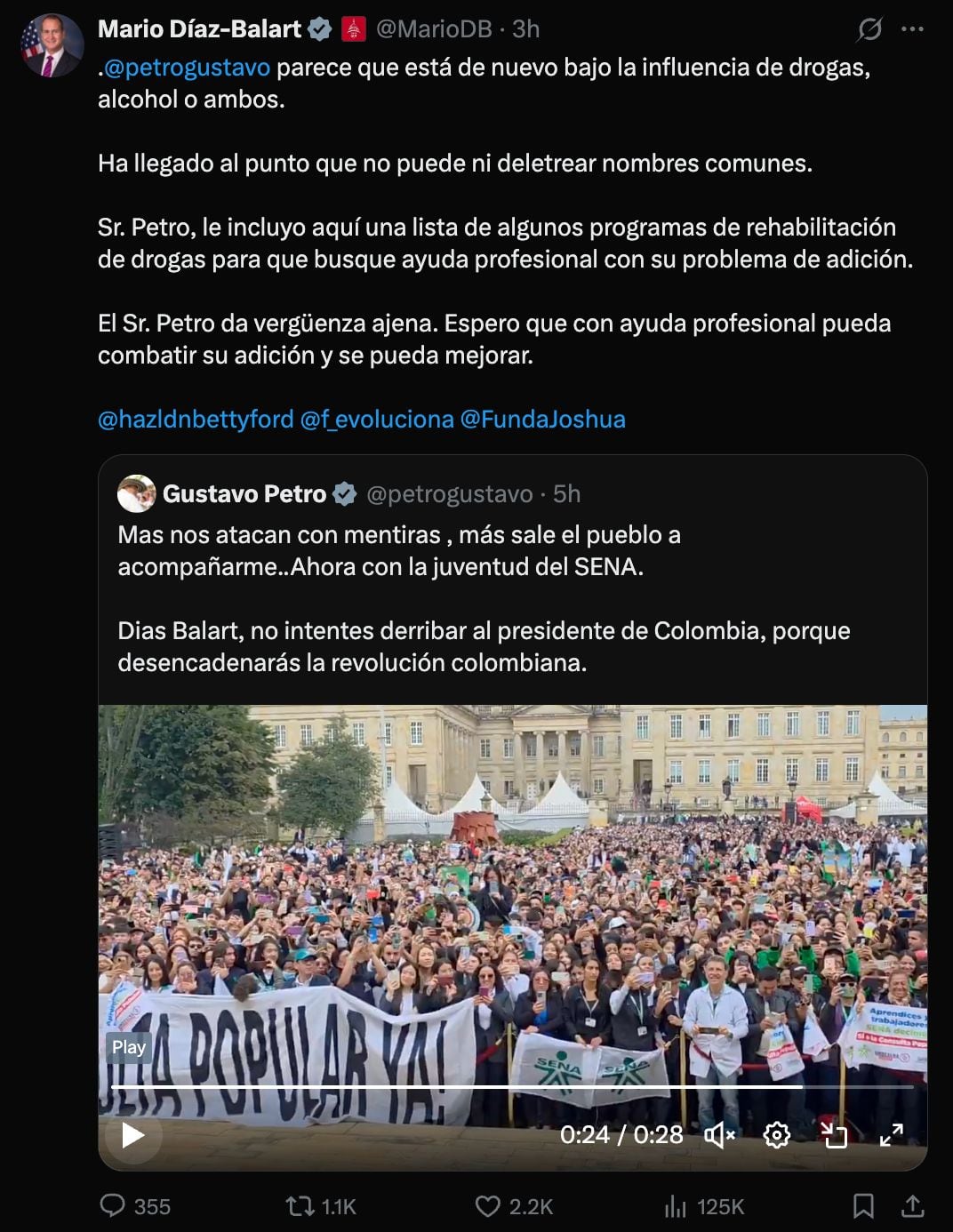Activate picture-in-picture mode on the video
The height and width of the screenshot is (1232, 953).
tap(834, 1135)
